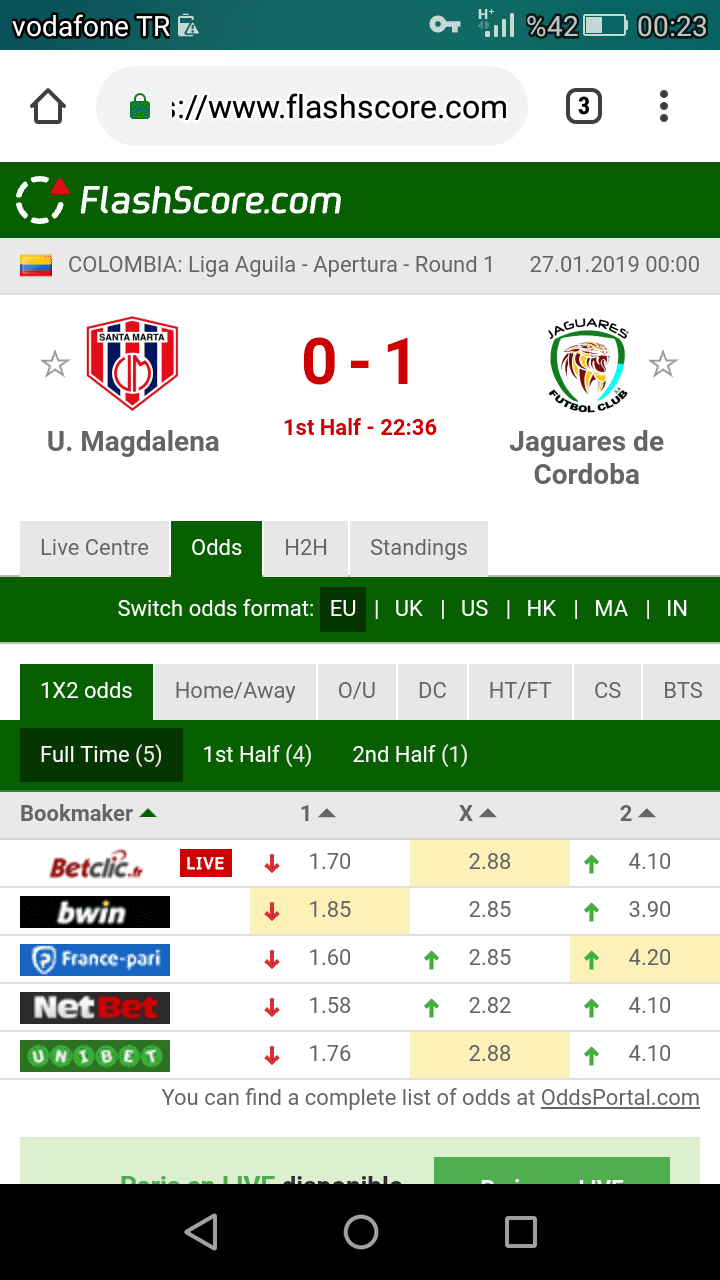
Task: Favorite Jaguares de Cordoba with the star
Action: (663, 364)
